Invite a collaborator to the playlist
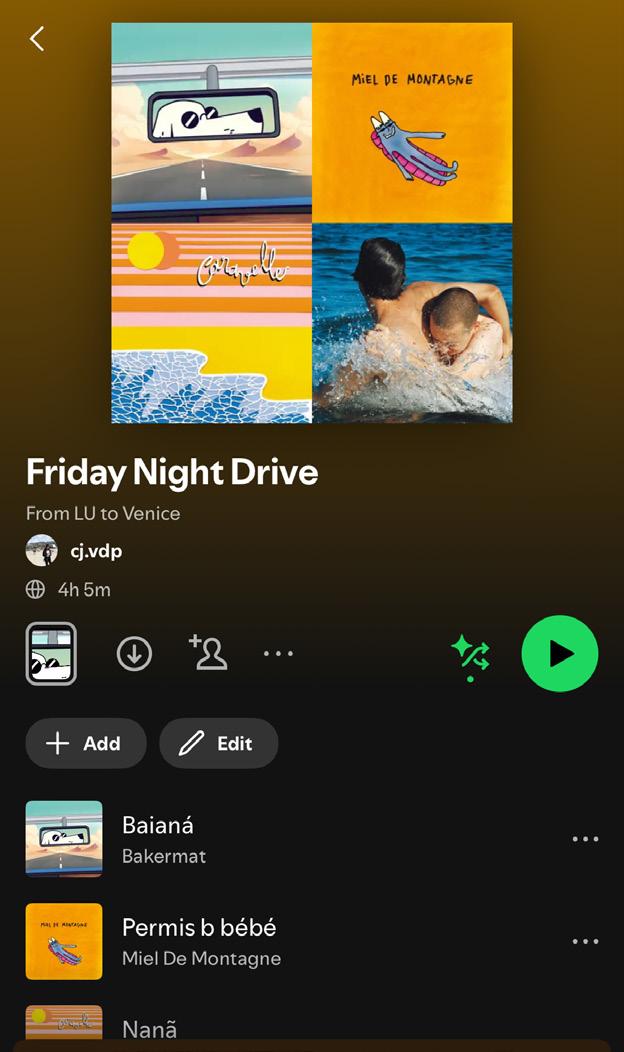Image resolution: width=624 pixels, height=1052 pixels. tap(208, 653)
